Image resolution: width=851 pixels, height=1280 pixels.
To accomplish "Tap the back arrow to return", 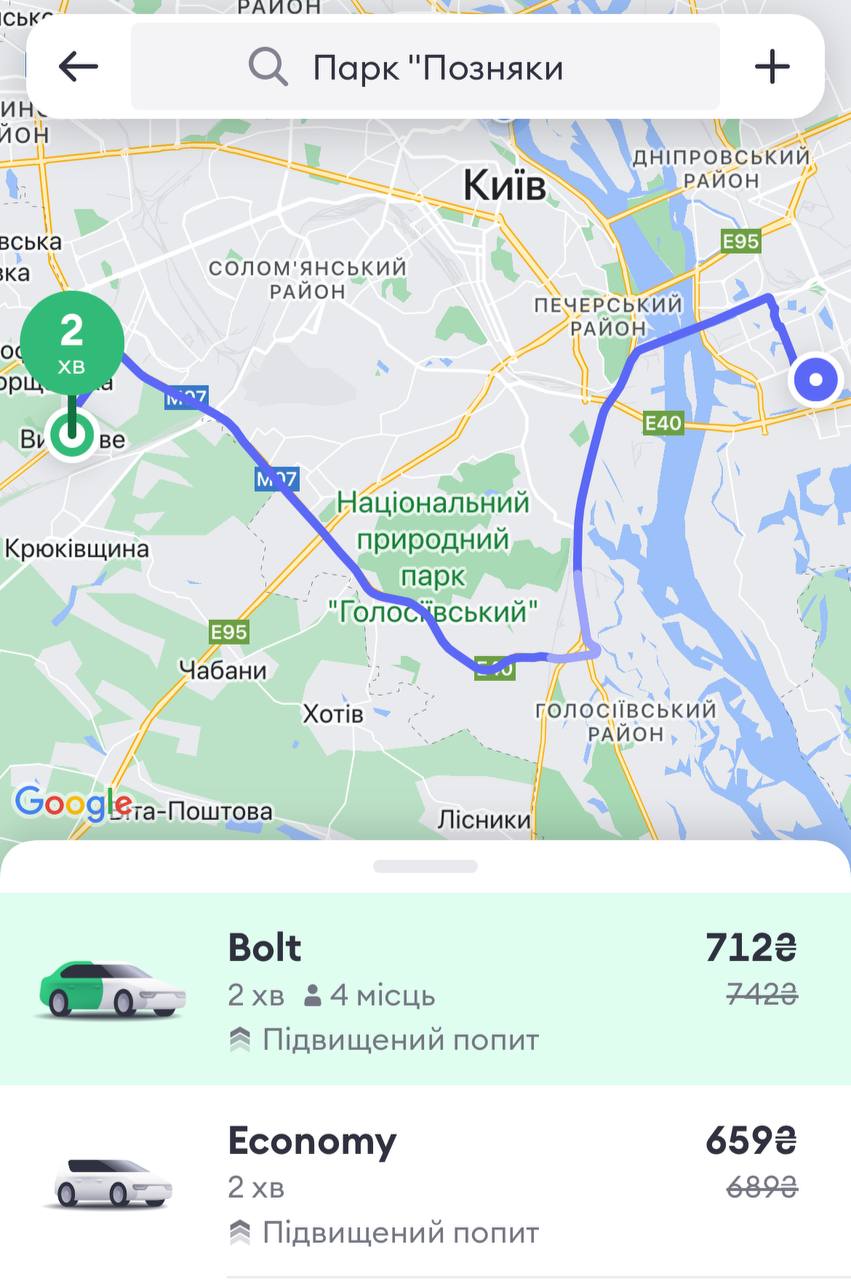I will (x=76, y=66).
